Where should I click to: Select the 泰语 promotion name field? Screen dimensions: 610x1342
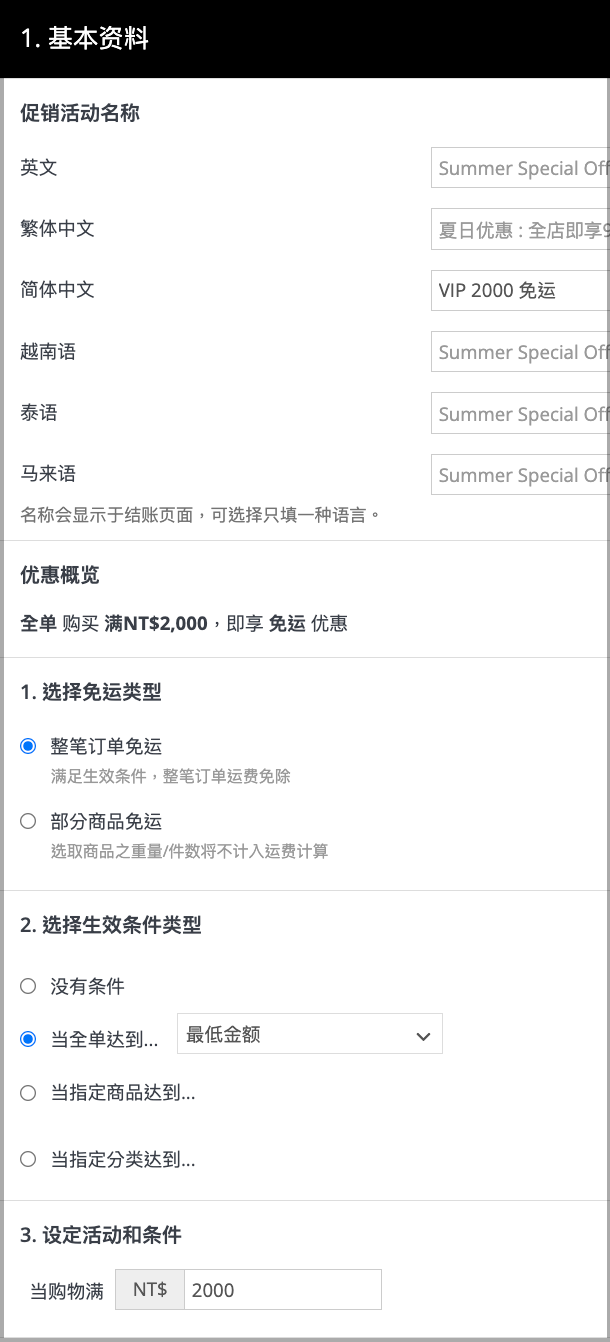[x=520, y=414]
